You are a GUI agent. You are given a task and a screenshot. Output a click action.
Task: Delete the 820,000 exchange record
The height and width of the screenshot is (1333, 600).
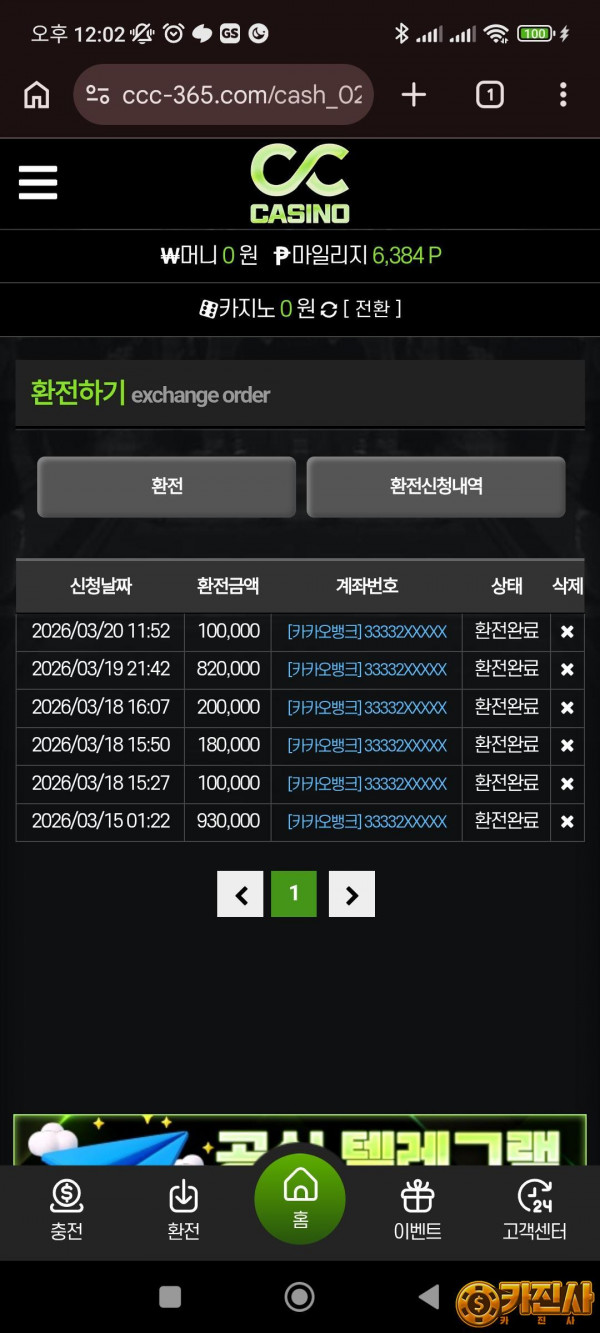point(567,670)
